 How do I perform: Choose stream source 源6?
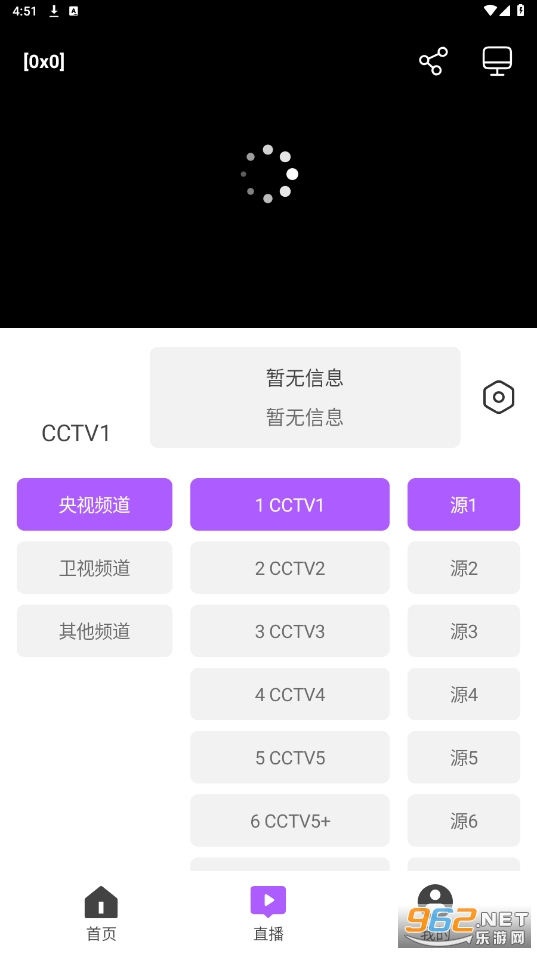coord(463,821)
